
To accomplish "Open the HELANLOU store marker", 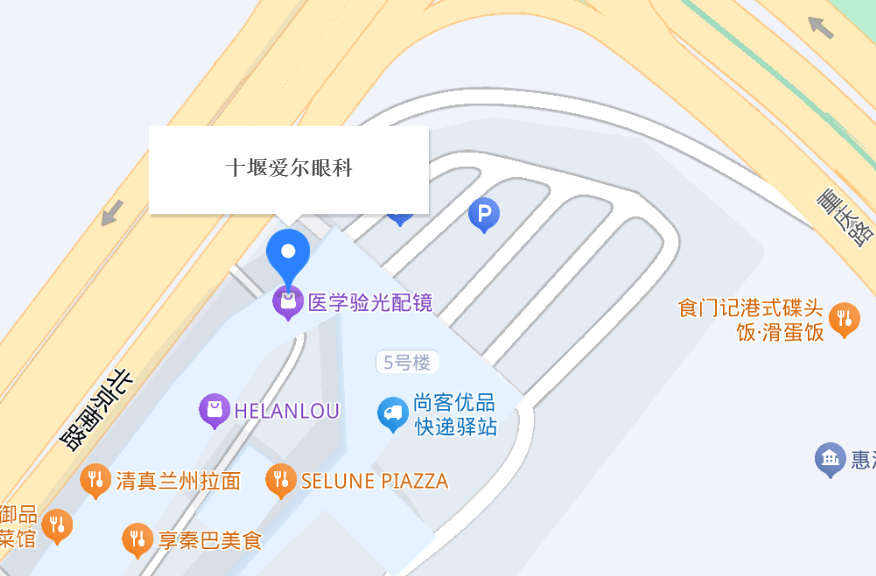I will [215, 410].
